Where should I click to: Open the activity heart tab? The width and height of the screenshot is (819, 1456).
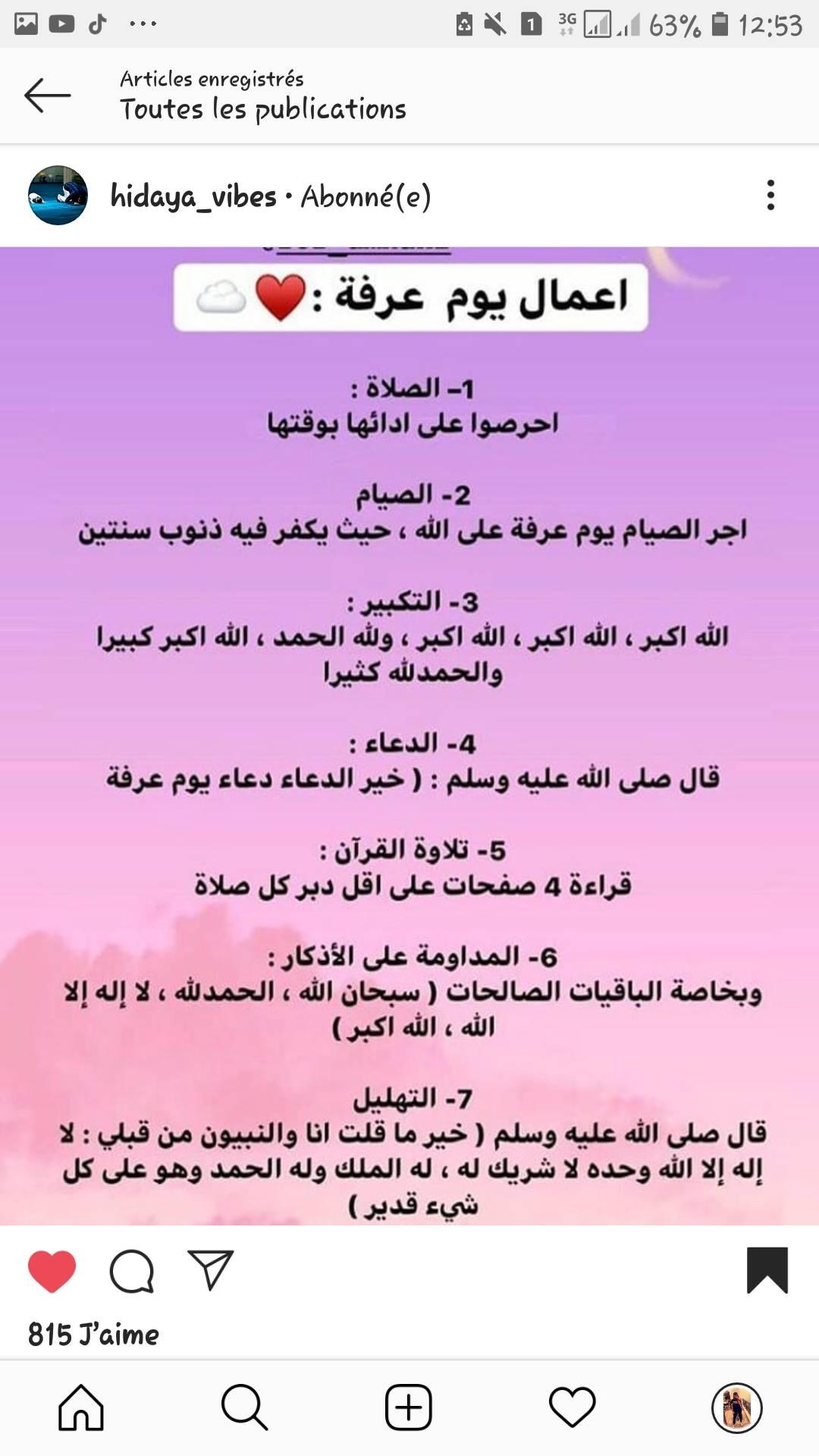coord(573,1407)
